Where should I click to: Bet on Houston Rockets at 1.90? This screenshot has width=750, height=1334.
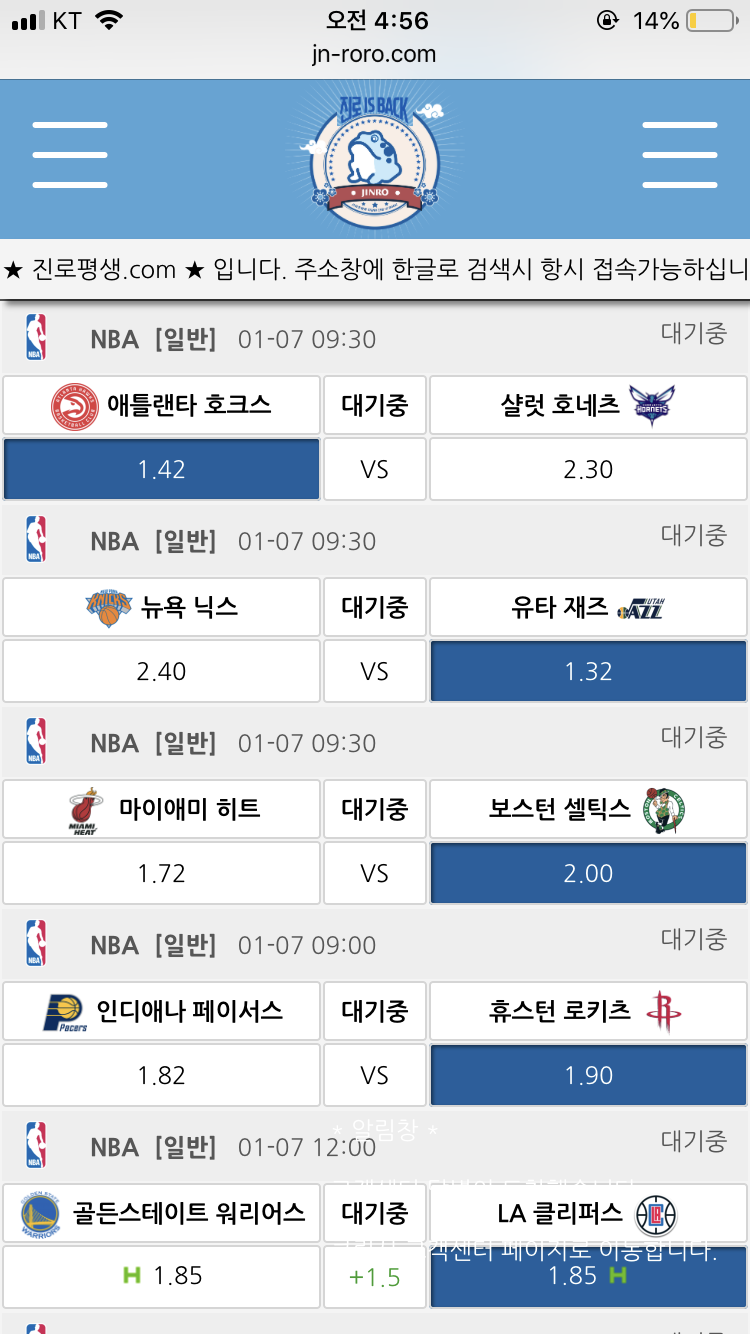click(588, 1075)
